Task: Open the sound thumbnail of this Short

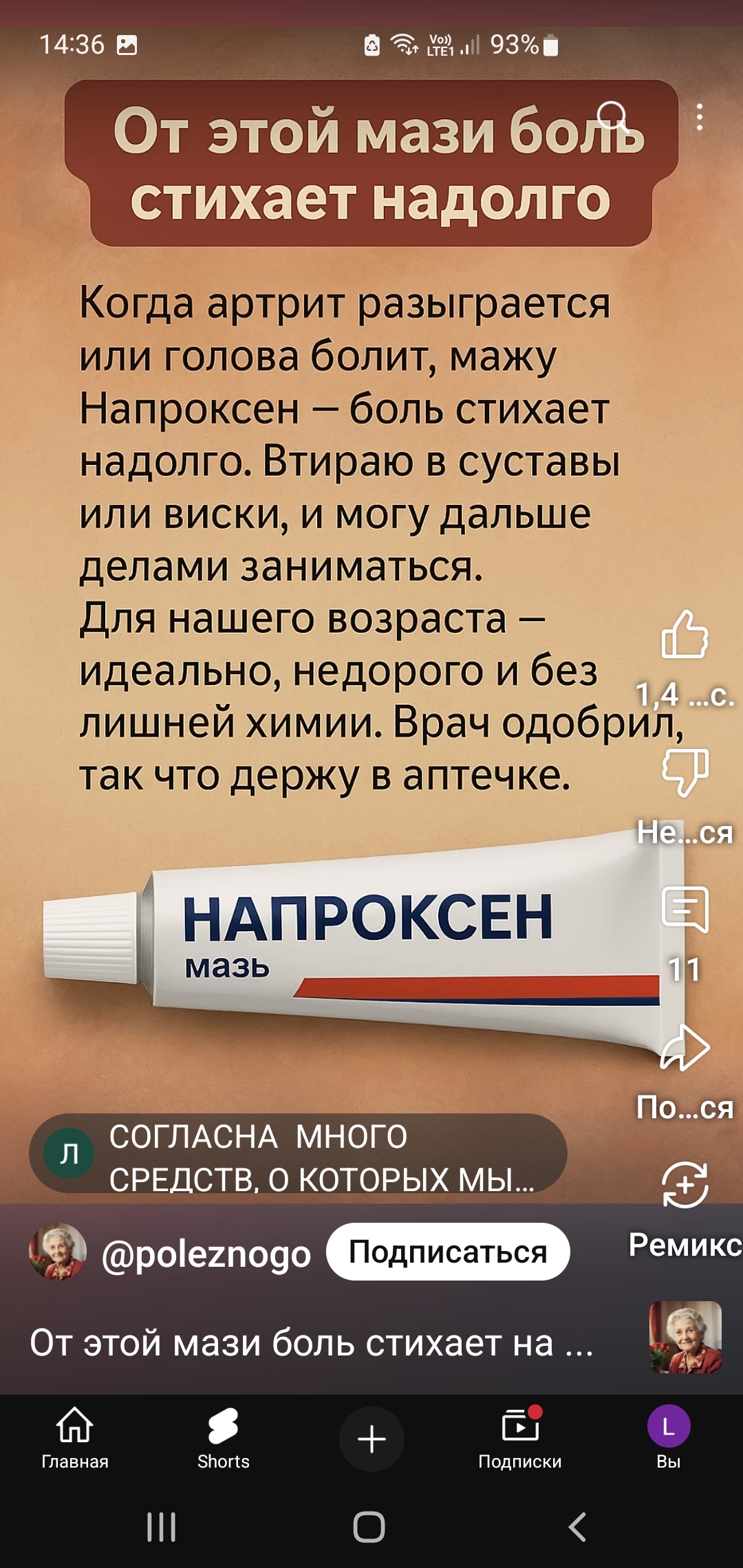Action: point(685,1337)
